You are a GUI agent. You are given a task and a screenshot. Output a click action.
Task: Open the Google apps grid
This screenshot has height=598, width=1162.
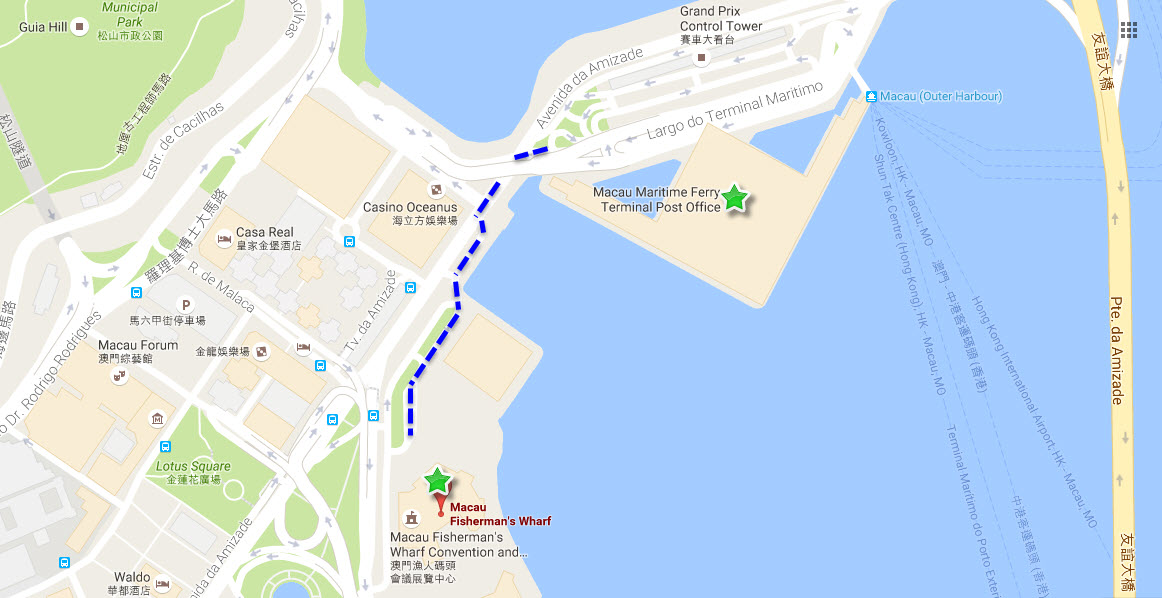tap(1128, 29)
